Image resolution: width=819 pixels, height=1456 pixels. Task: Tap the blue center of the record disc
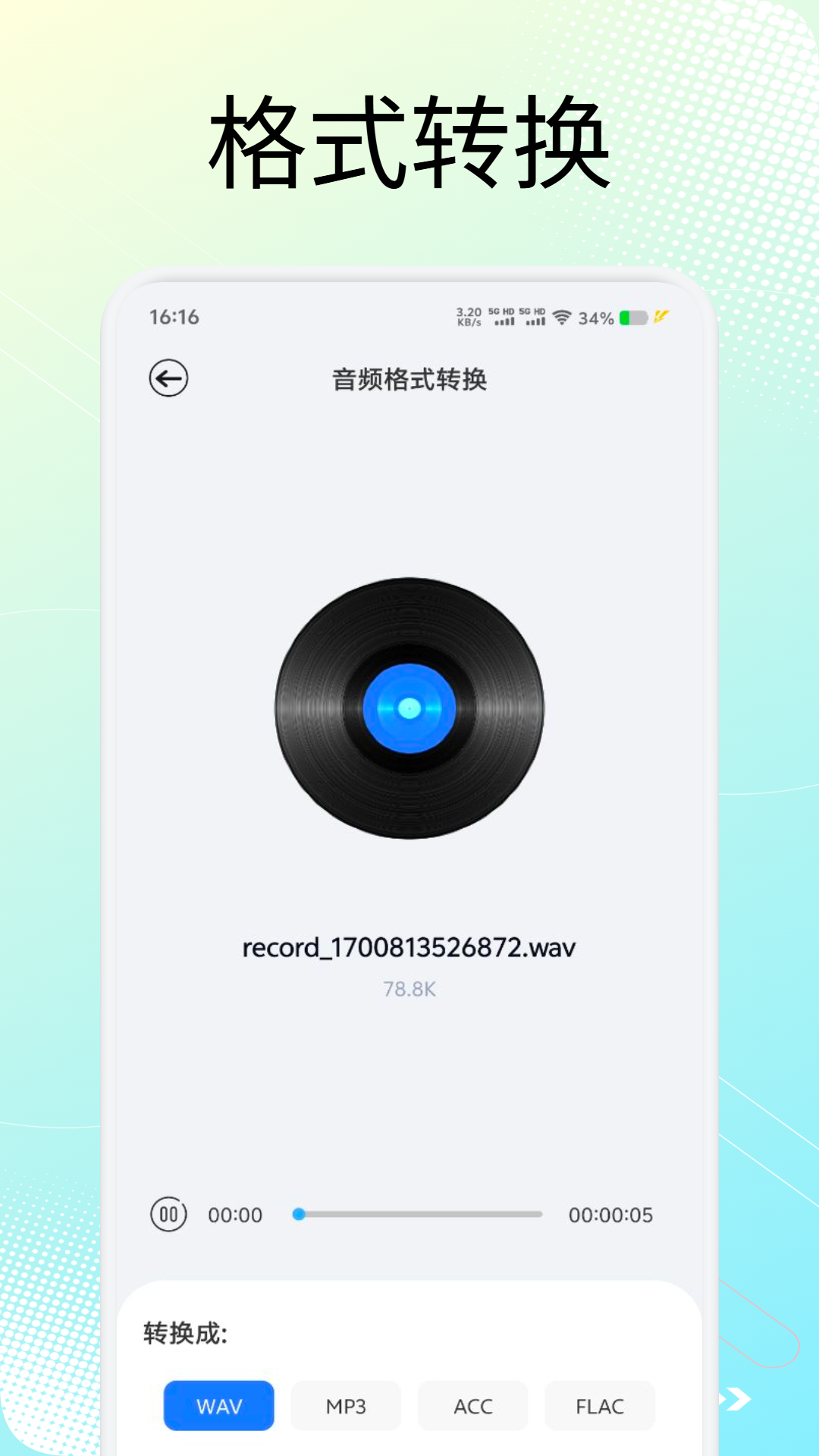pyautogui.click(x=409, y=707)
